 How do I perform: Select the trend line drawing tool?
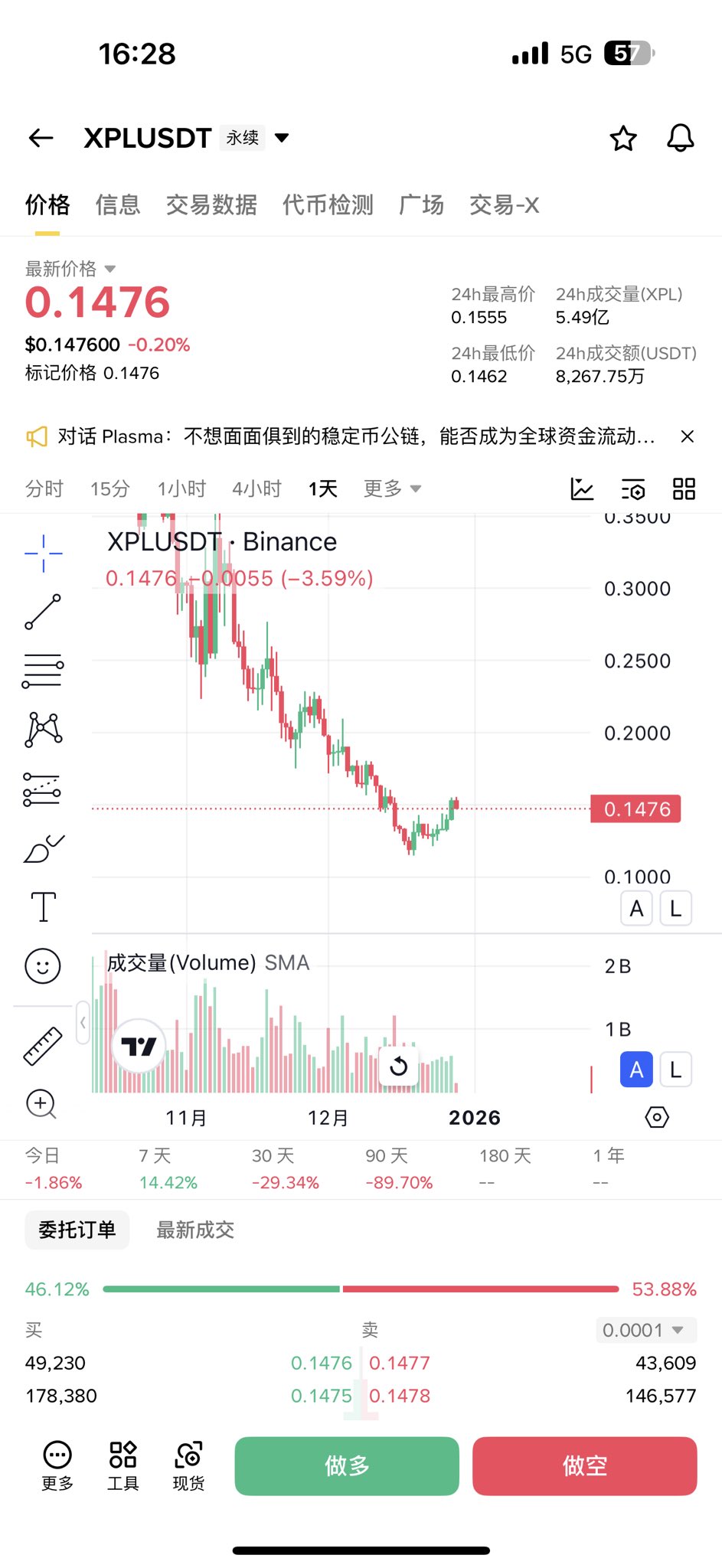43,612
